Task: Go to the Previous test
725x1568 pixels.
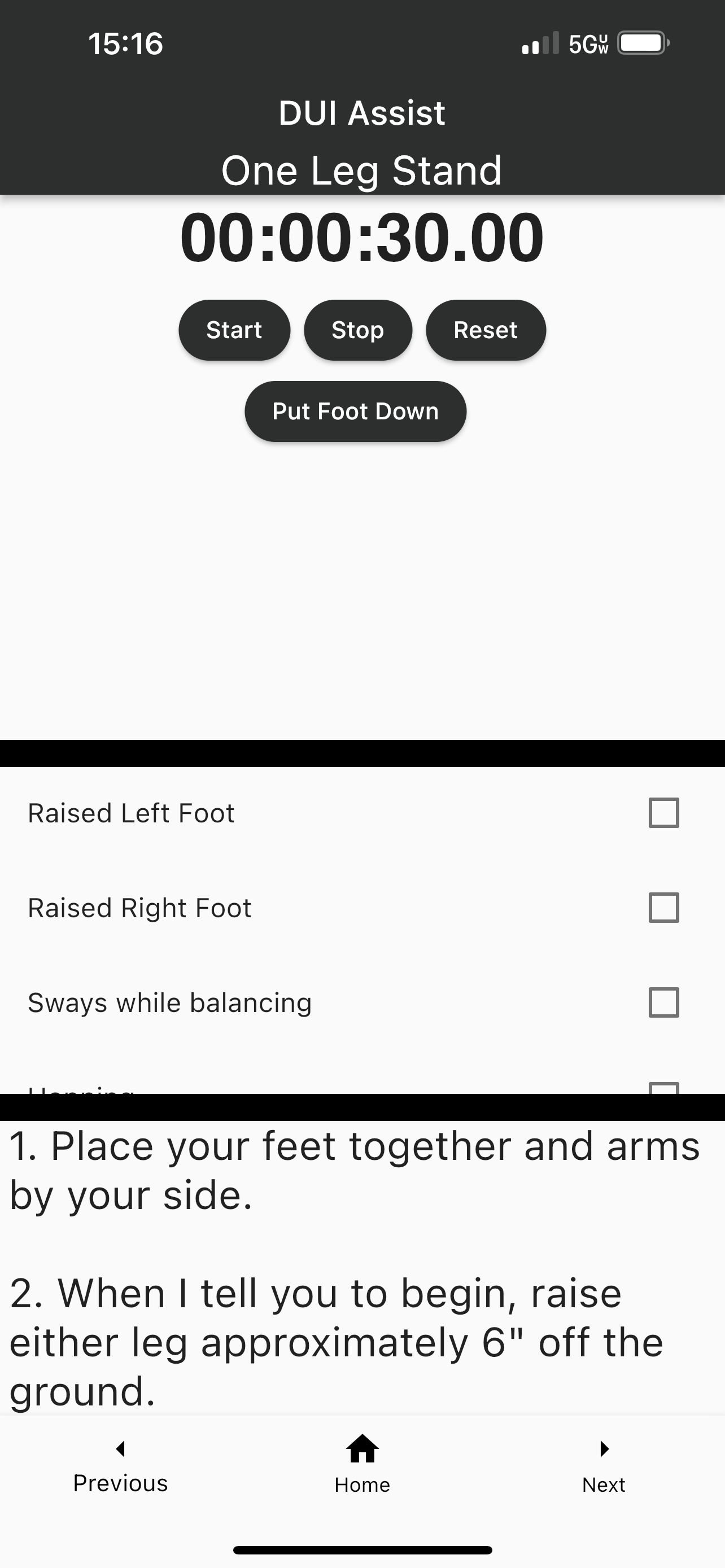Action: pos(120,1467)
